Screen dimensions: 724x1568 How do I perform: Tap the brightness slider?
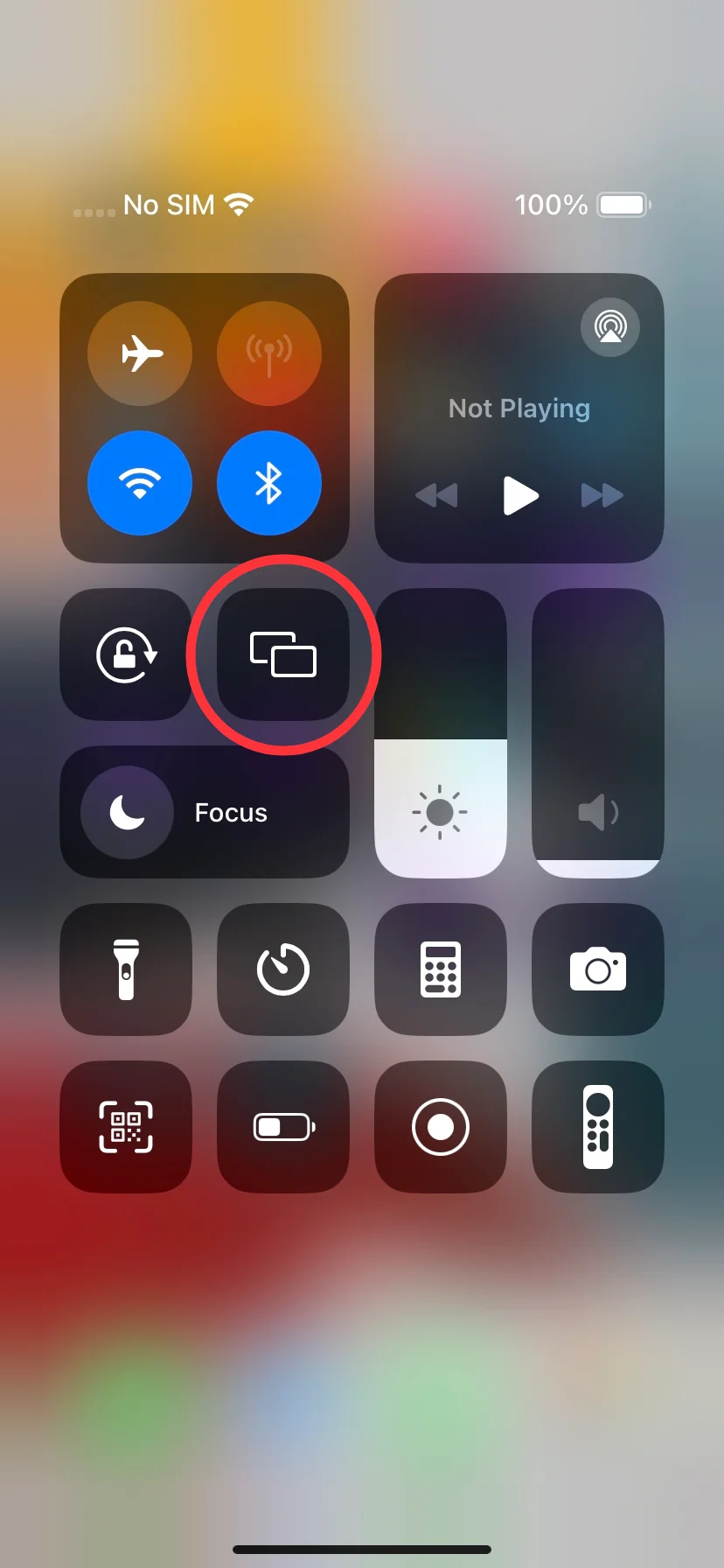click(441, 733)
